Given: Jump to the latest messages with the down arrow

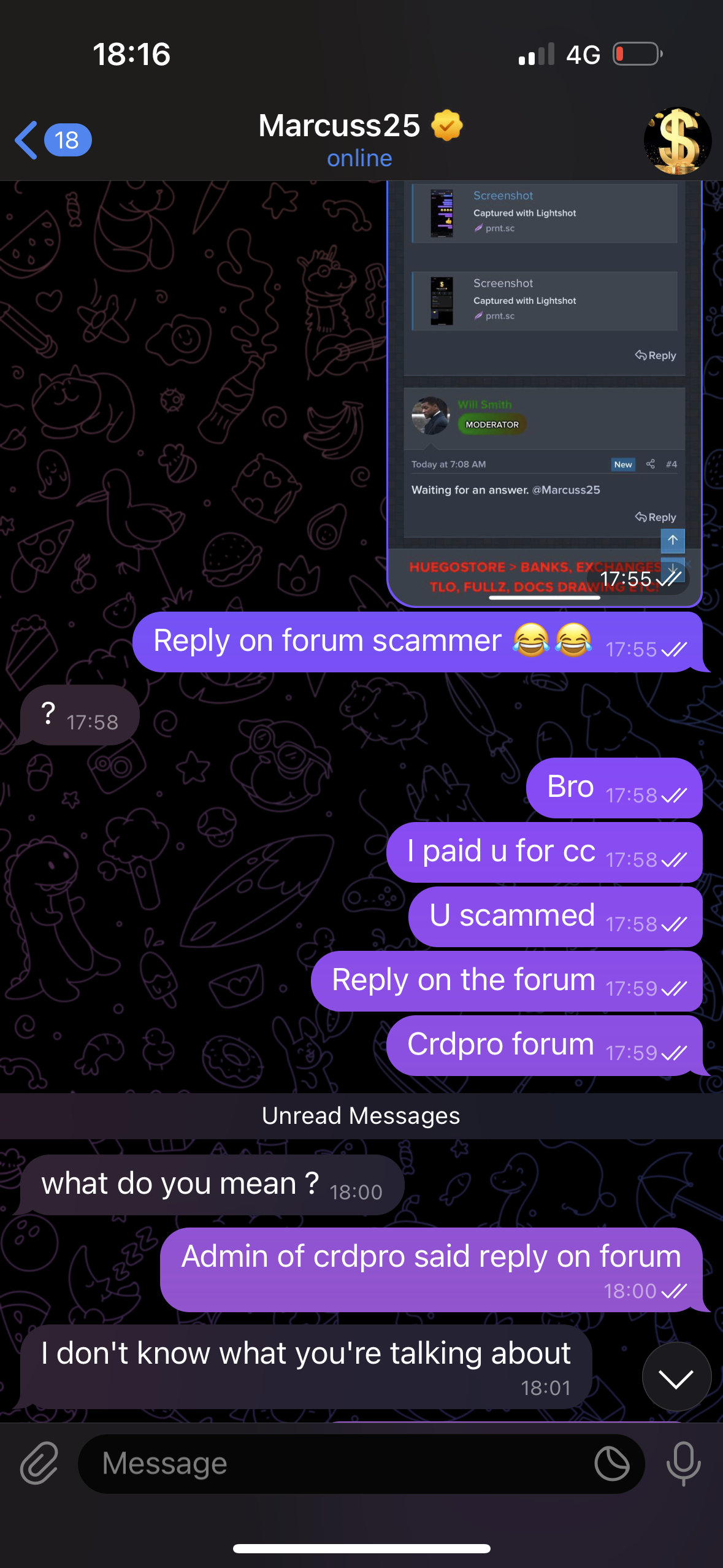Looking at the screenshot, I should 676,1377.
